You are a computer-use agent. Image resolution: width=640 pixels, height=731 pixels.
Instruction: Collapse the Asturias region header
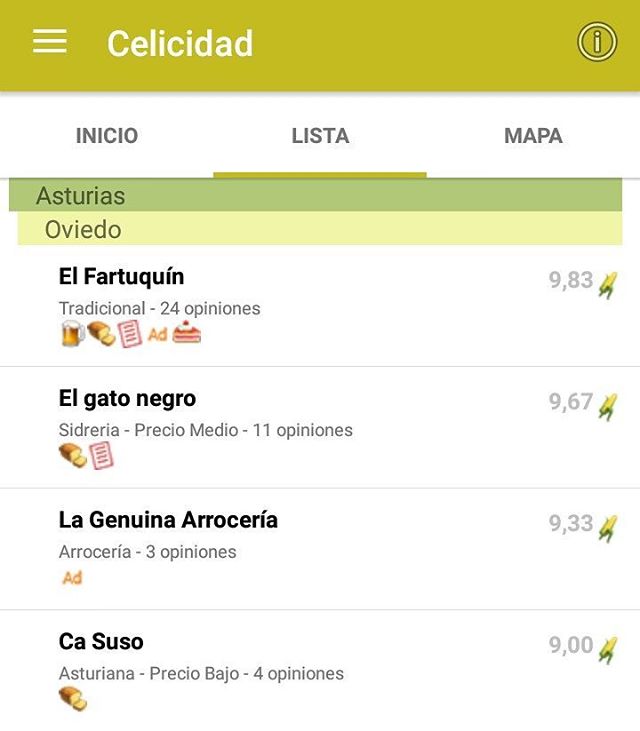point(316,195)
